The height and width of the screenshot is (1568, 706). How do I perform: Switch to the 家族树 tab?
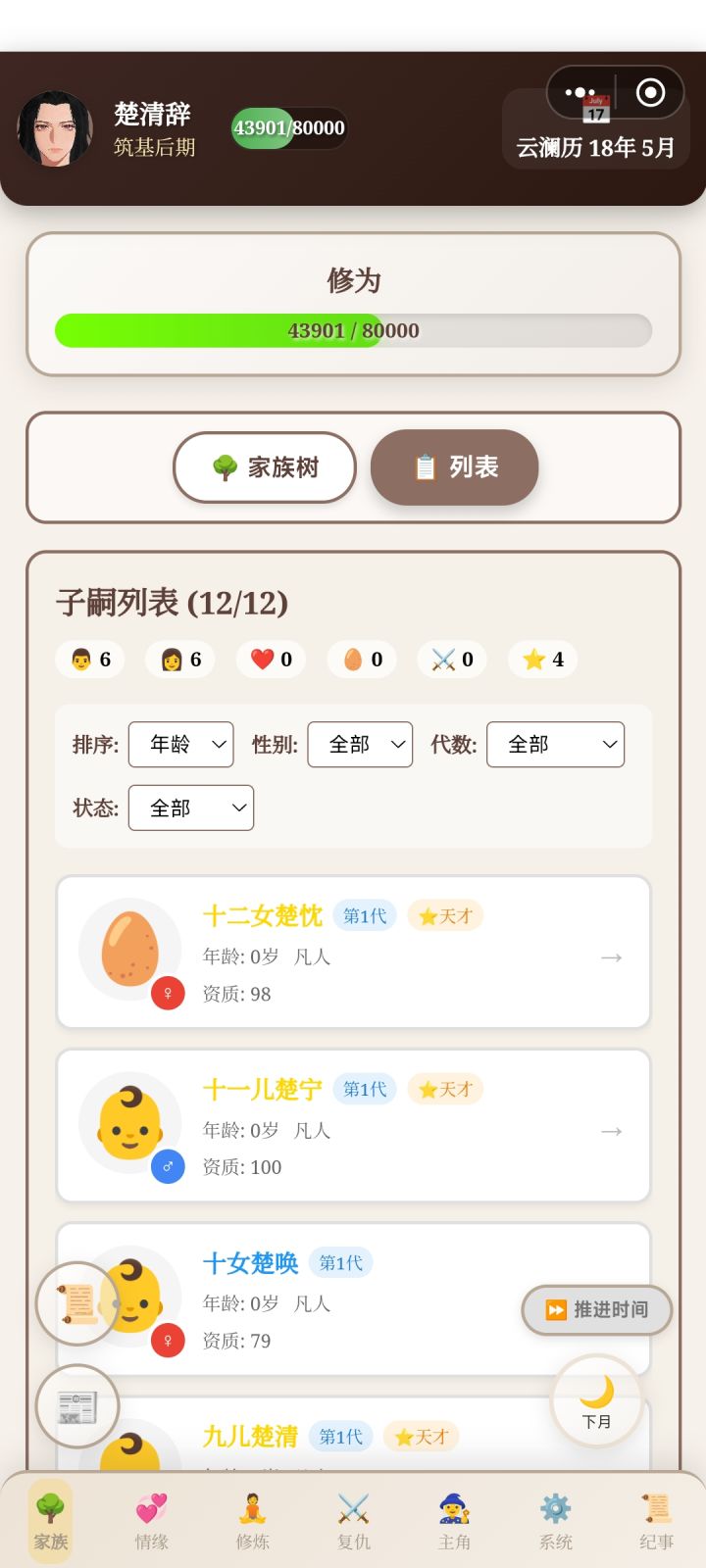(x=264, y=467)
